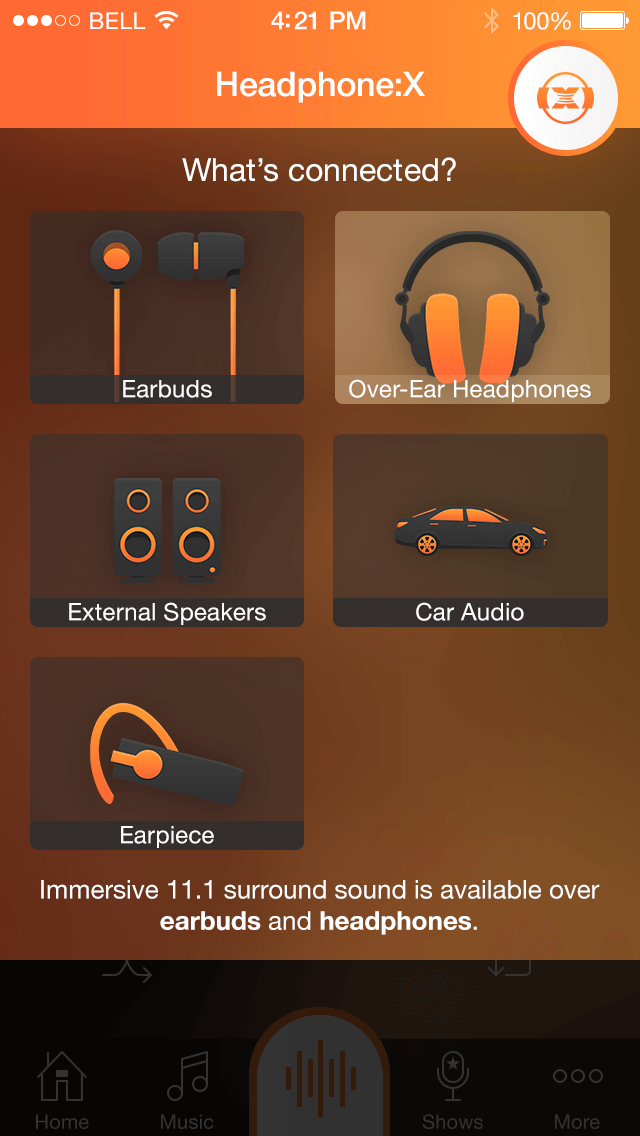The image size is (640, 1136).
Task: Tap the Headphone:X round logo button
Action: (x=565, y=98)
